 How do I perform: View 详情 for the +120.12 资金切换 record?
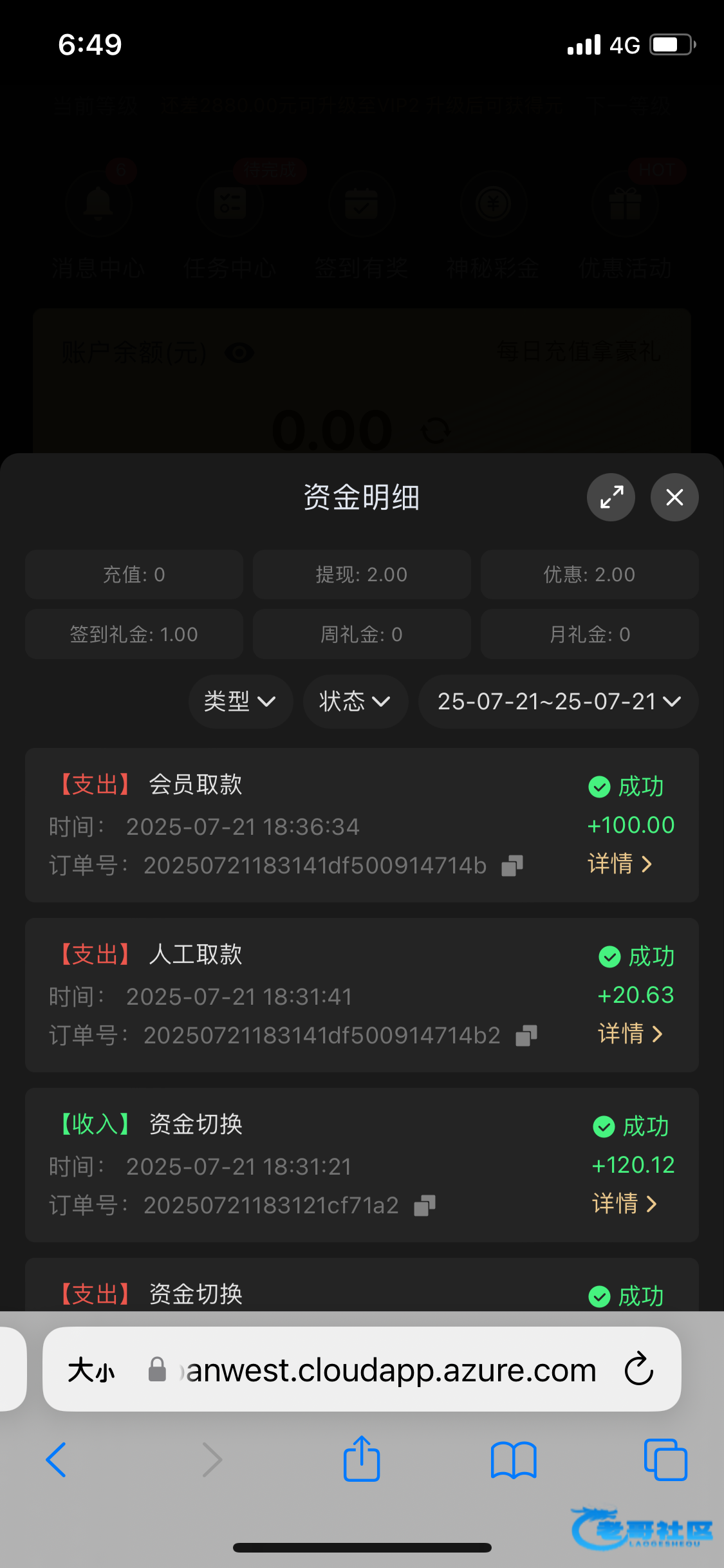[624, 1204]
